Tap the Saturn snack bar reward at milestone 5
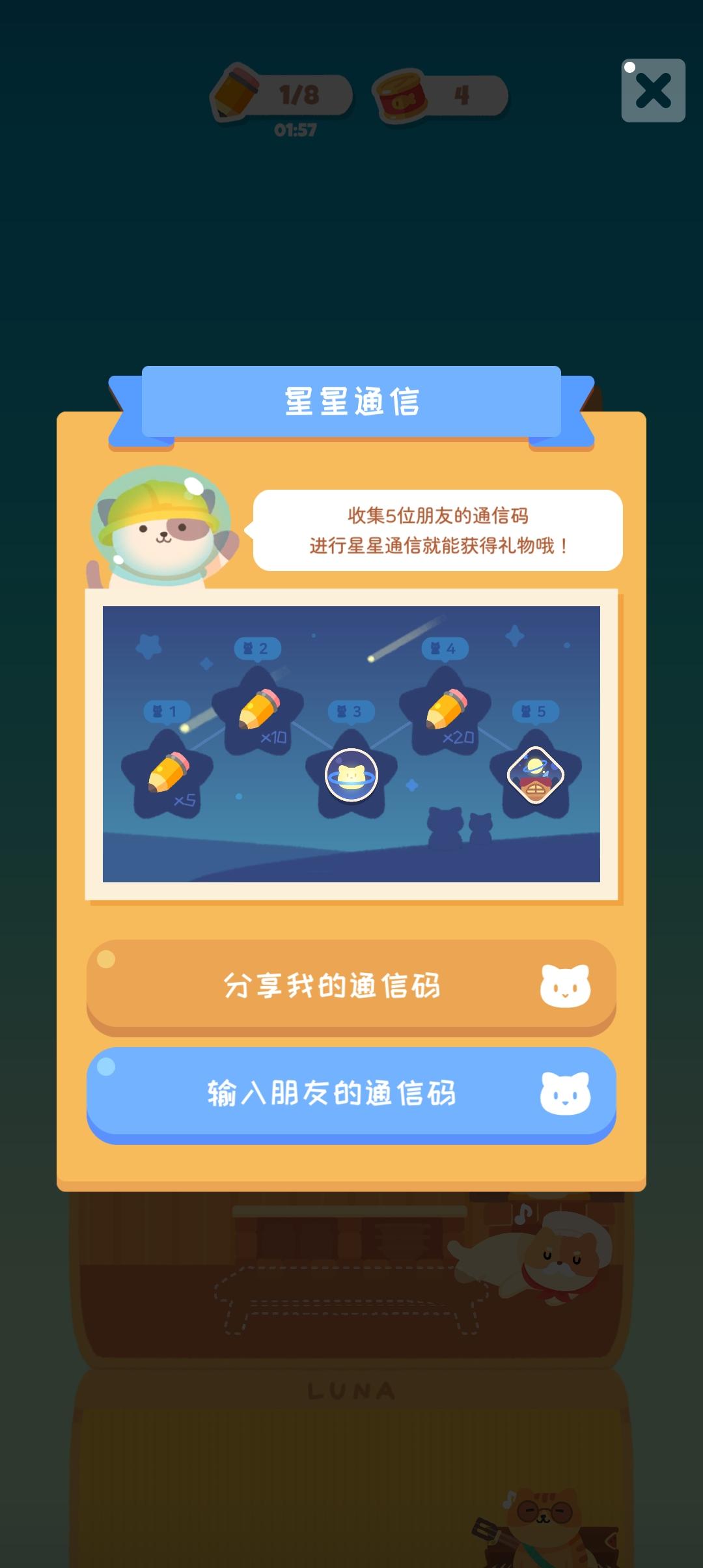 click(x=535, y=775)
